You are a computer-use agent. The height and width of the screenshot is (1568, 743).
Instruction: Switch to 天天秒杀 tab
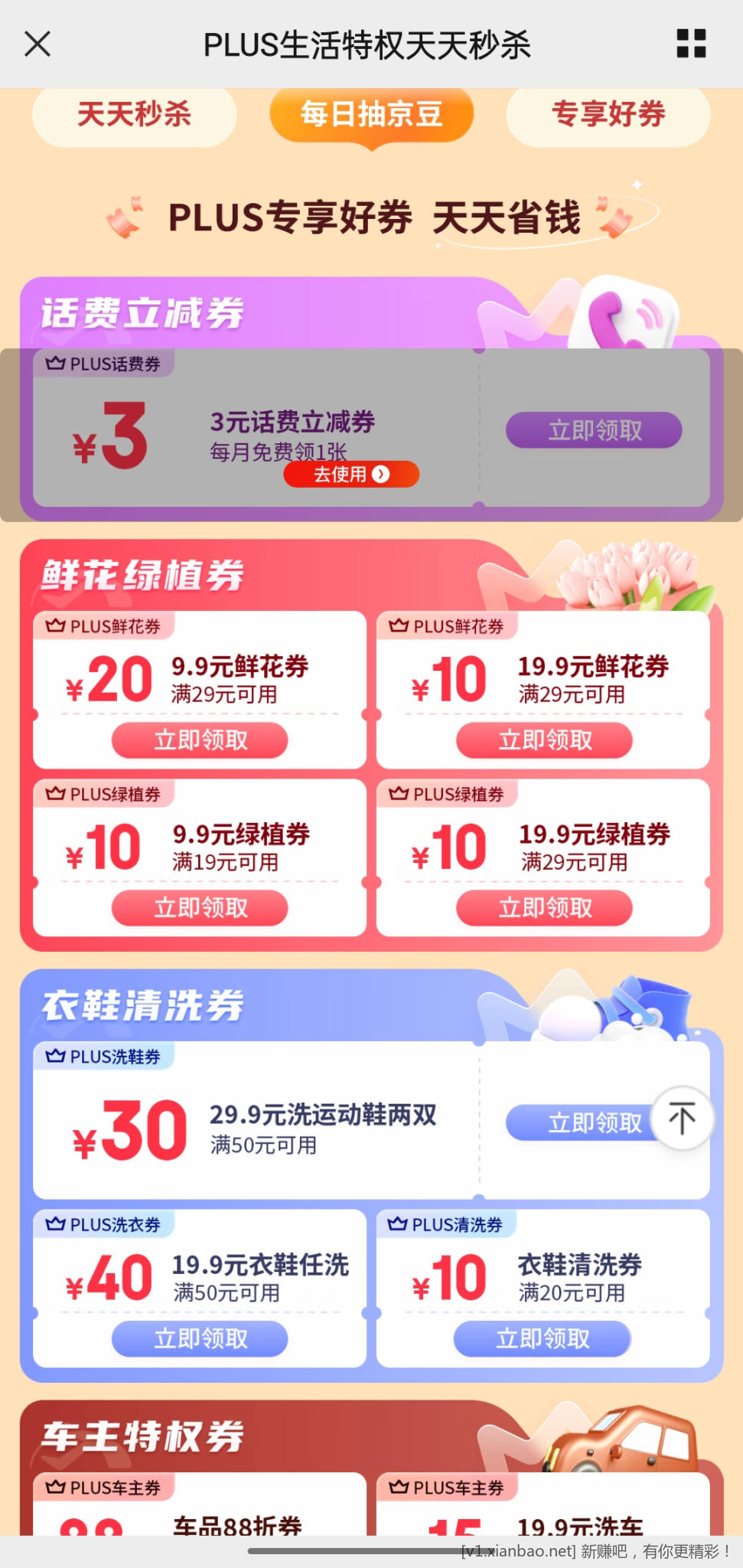coord(134,115)
